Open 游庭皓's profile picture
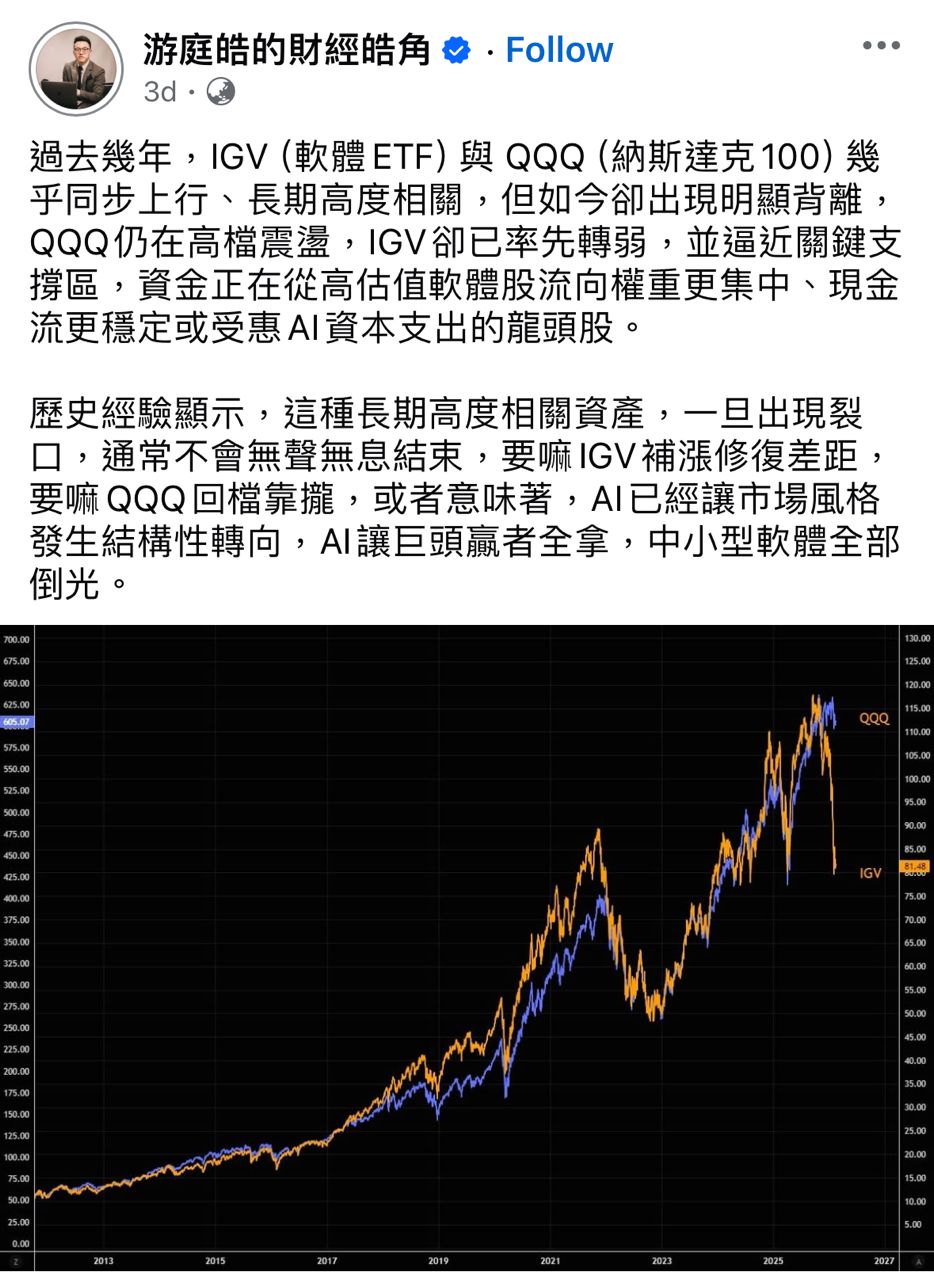Viewport: 934px width, 1280px height. pos(75,69)
